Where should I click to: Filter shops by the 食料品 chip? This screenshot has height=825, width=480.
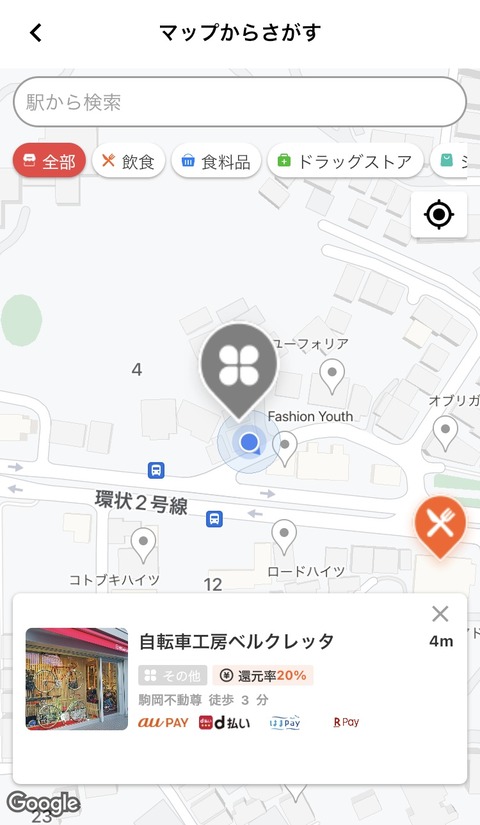[x=216, y=162]
